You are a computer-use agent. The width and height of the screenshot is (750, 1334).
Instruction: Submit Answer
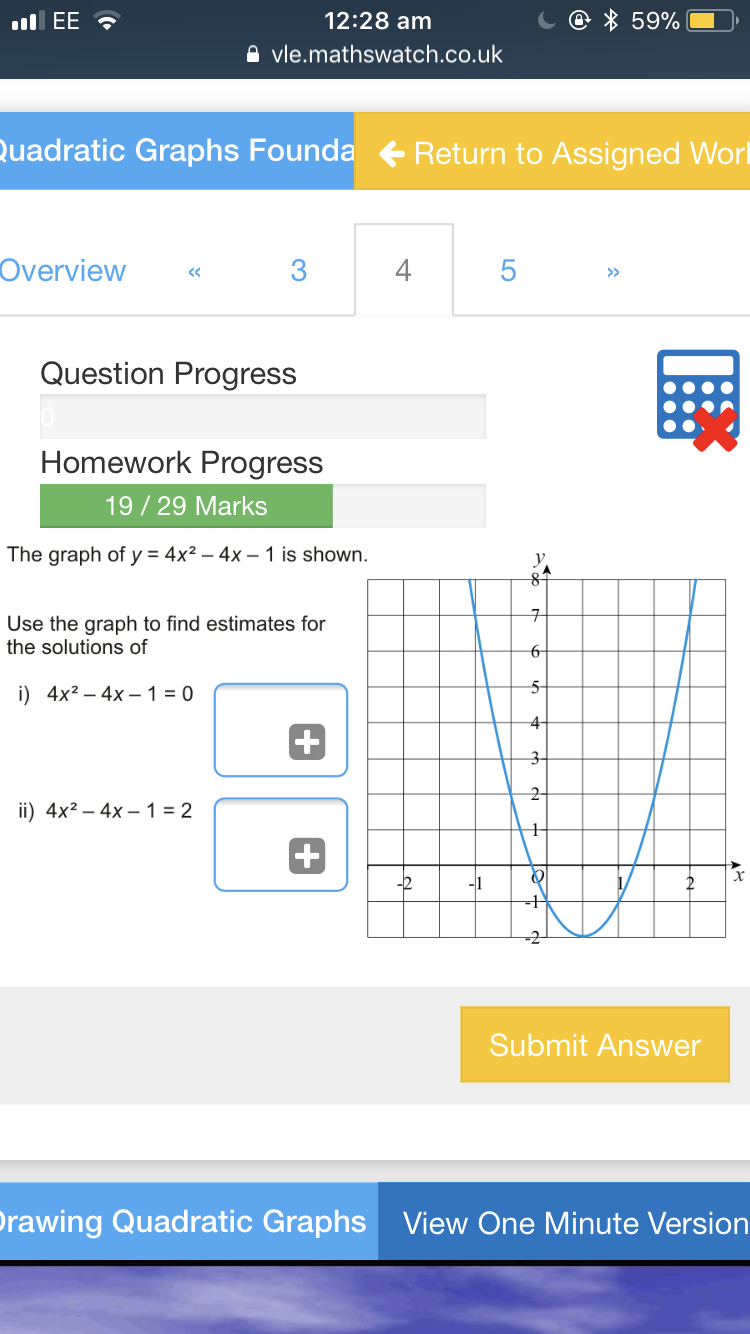[x=595, y=1045]
